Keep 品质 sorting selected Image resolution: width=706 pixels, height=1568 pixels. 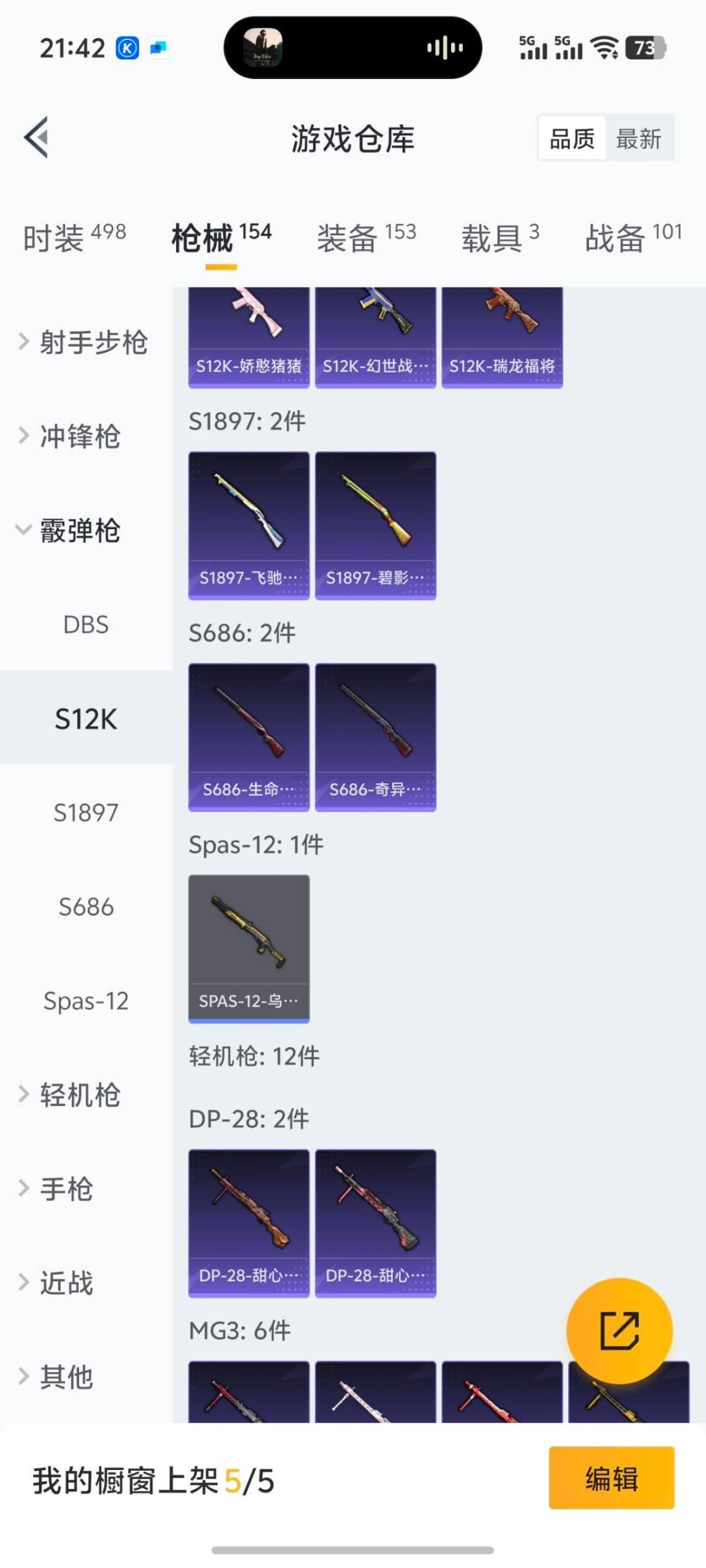[x=571, y=138]
